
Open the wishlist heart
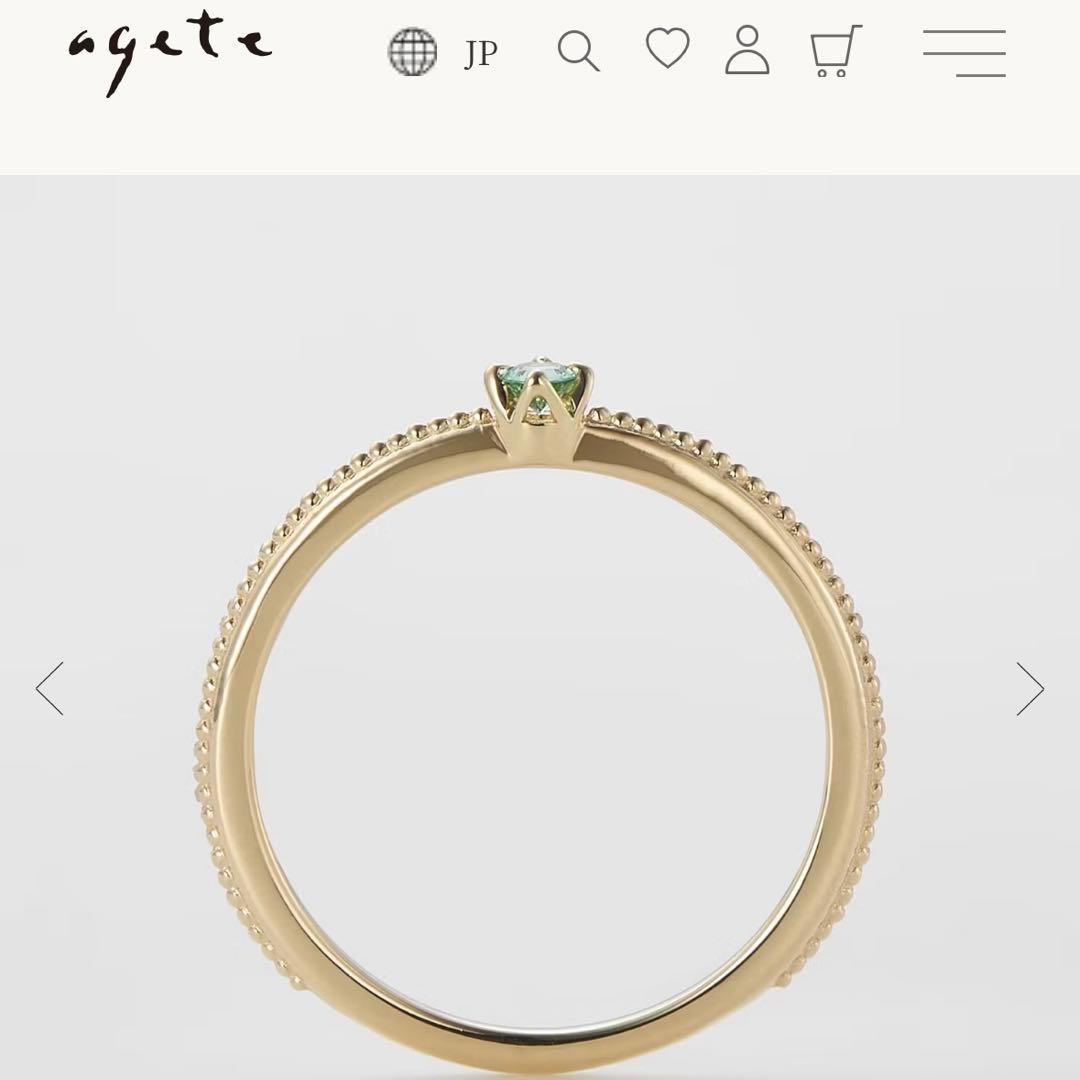tap(667, 49)
